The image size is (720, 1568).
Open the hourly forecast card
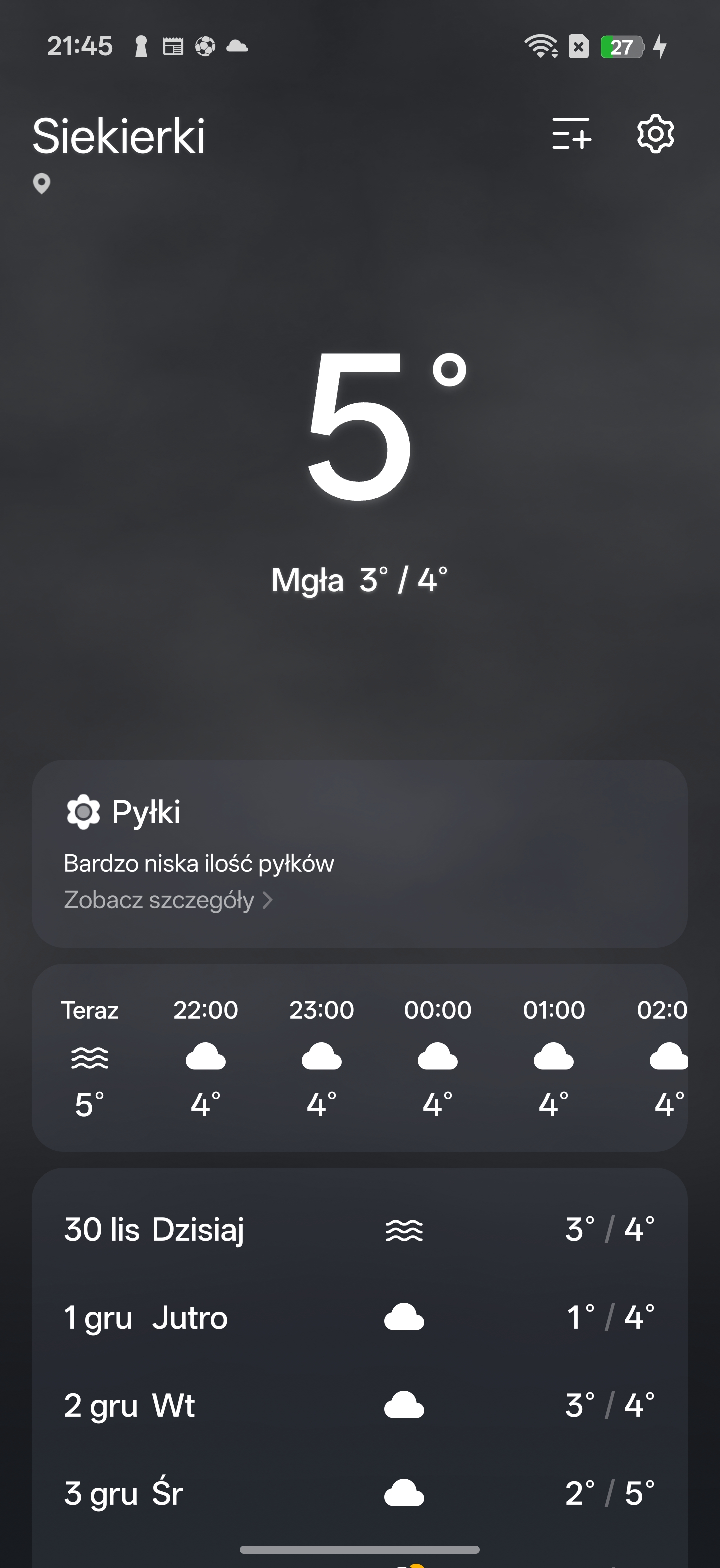pos(359,1058)
